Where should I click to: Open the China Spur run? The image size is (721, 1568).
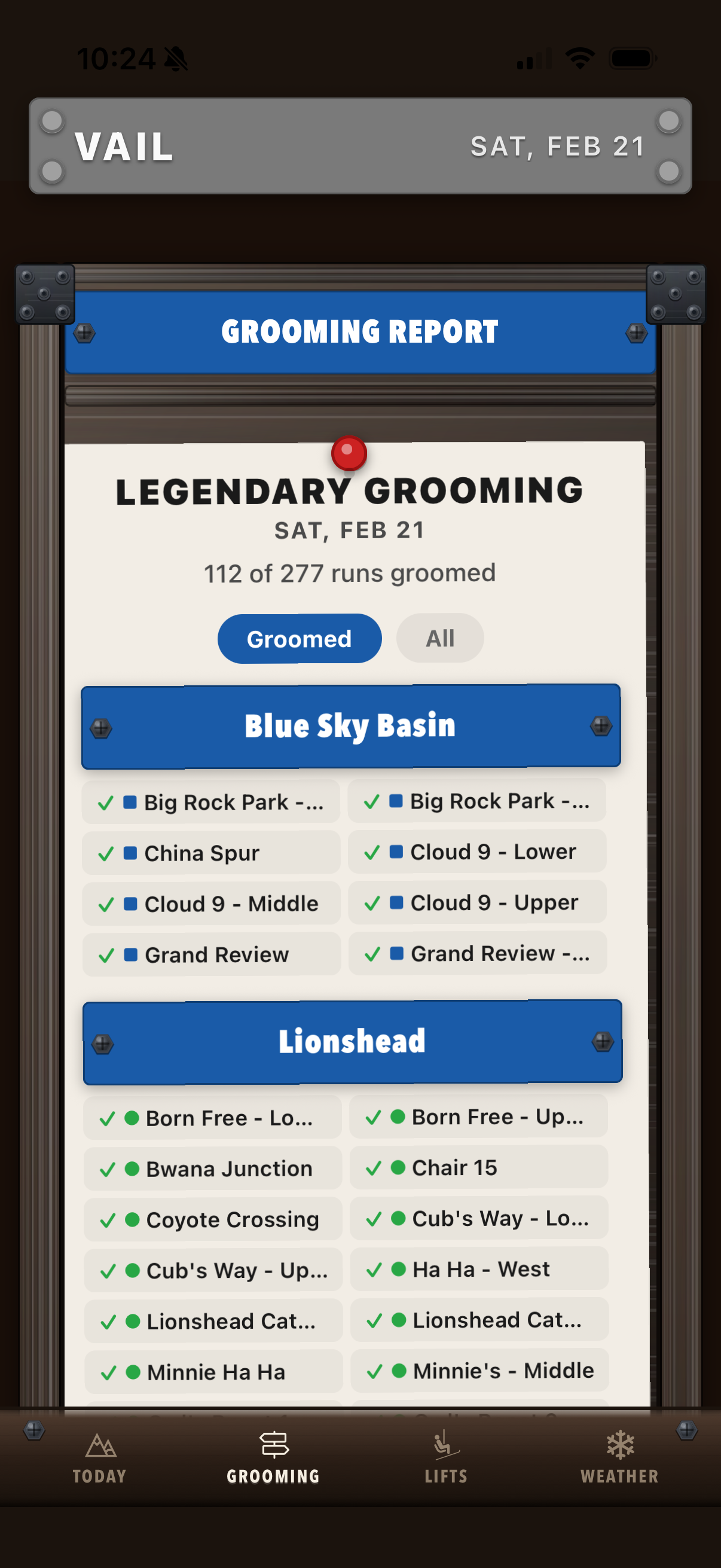(x=211, y=853)
